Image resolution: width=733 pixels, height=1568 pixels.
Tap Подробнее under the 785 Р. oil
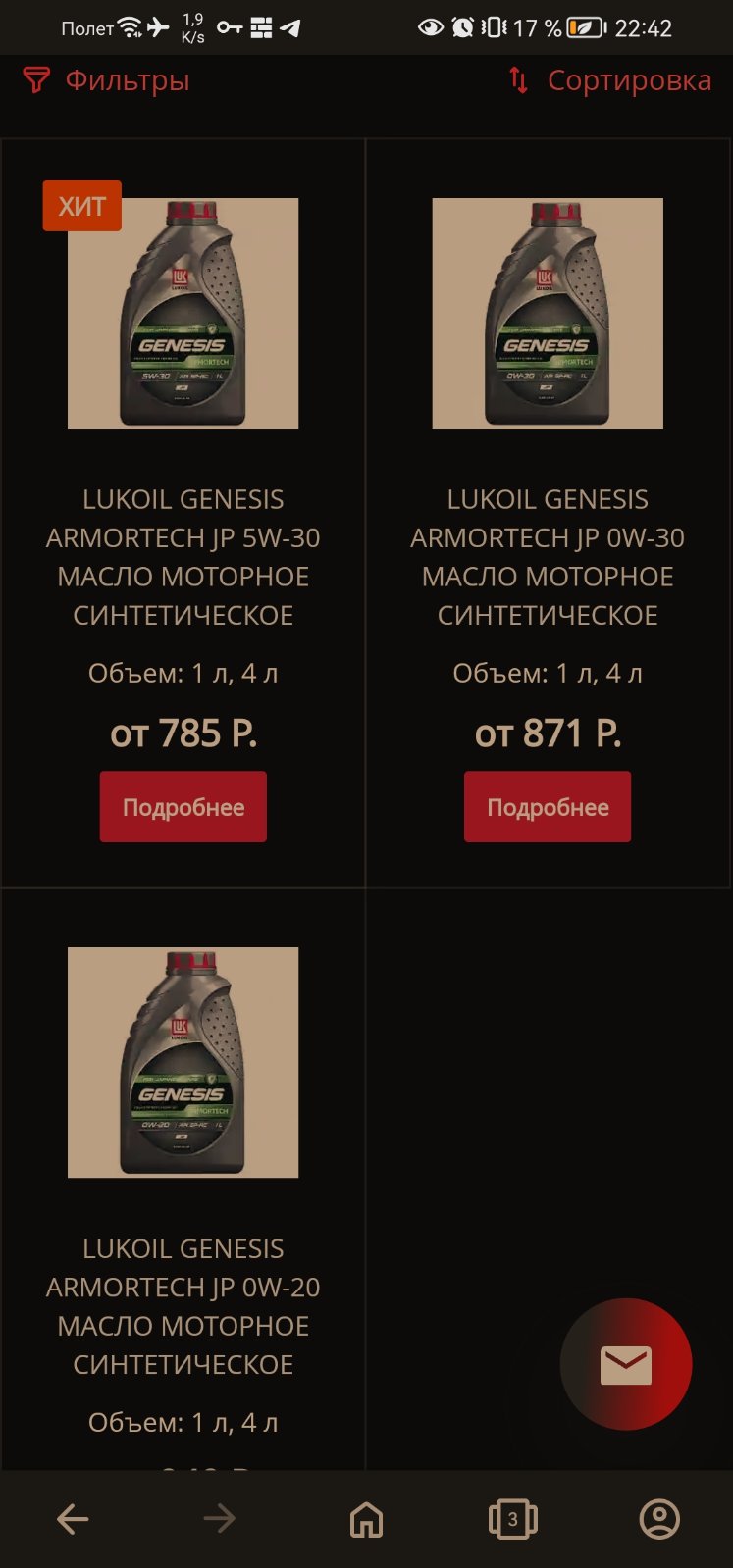(183, 807)
